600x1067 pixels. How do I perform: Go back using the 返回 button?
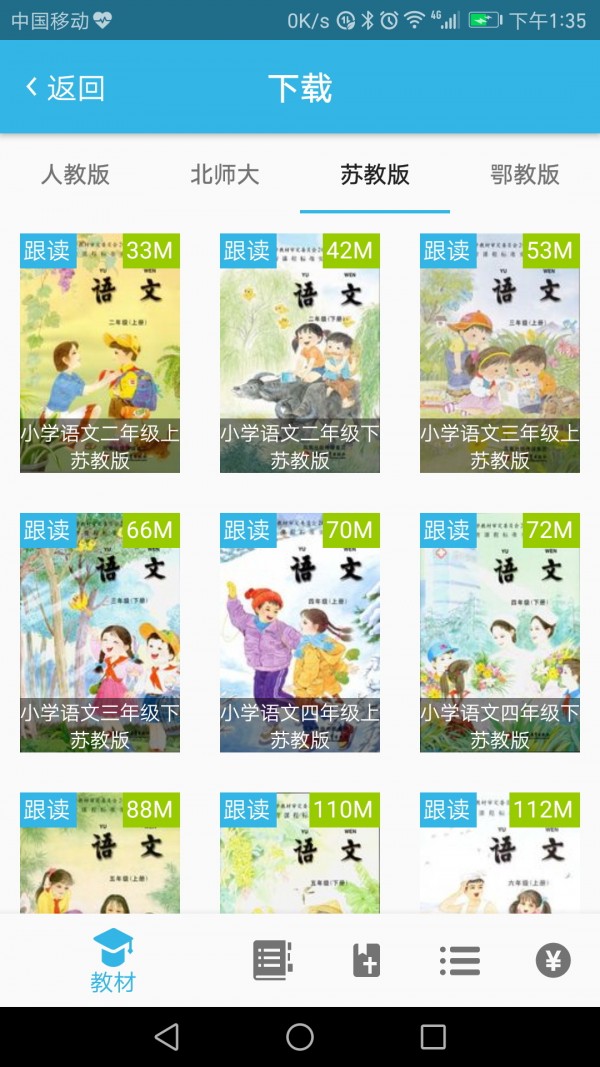[x=65, y=88]
